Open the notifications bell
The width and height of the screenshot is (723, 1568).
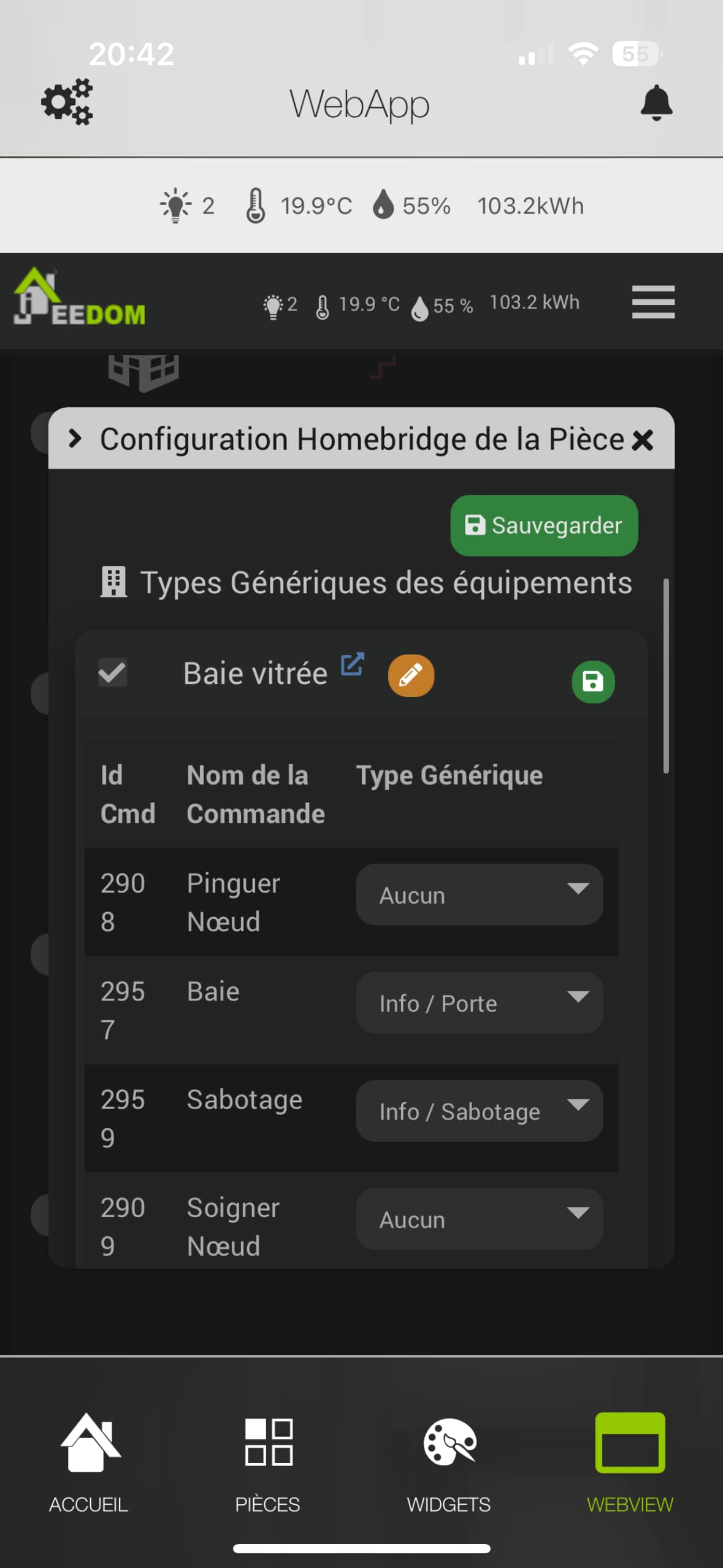(656, 103)
